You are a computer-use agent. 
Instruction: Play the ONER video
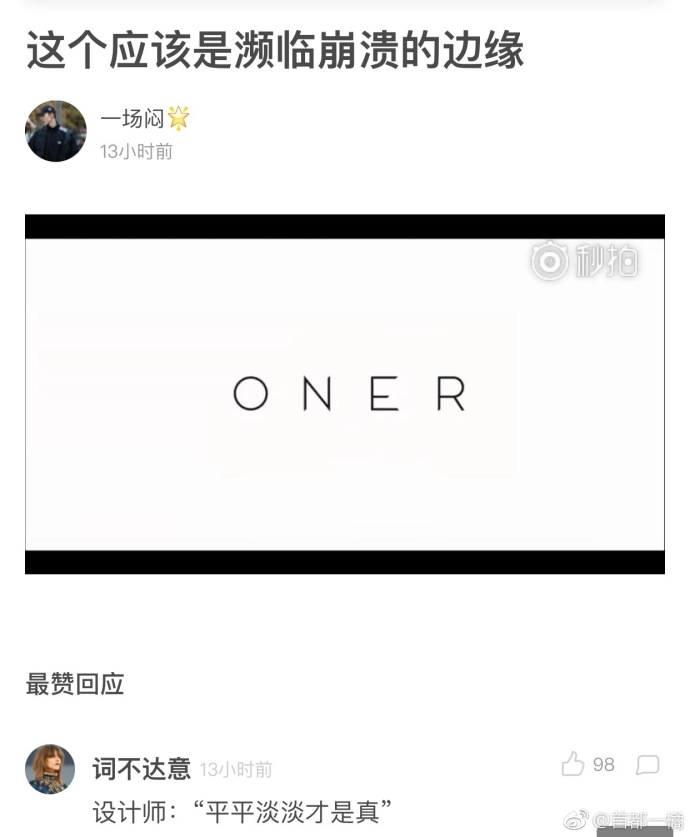pyautogui.click(x=345, y=394)
